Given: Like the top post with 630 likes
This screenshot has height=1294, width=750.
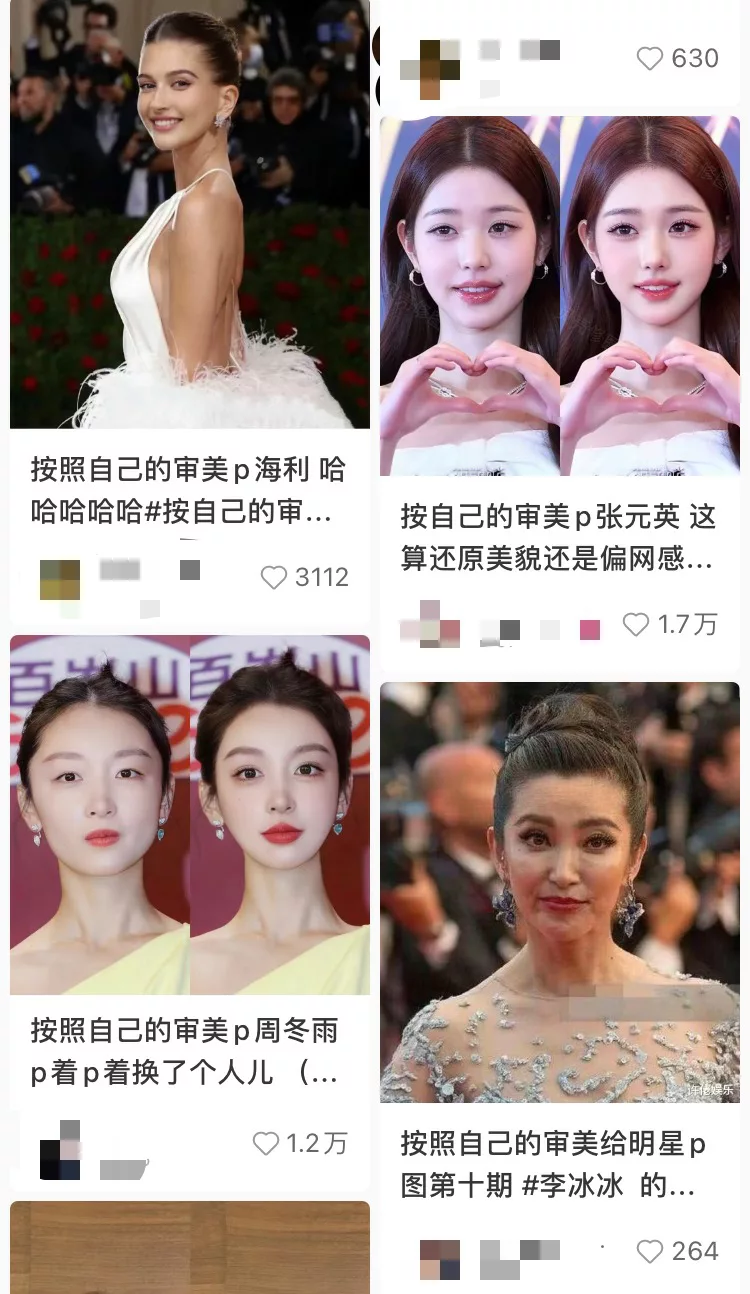Looking at the screenshot, I should coord(650,59).
